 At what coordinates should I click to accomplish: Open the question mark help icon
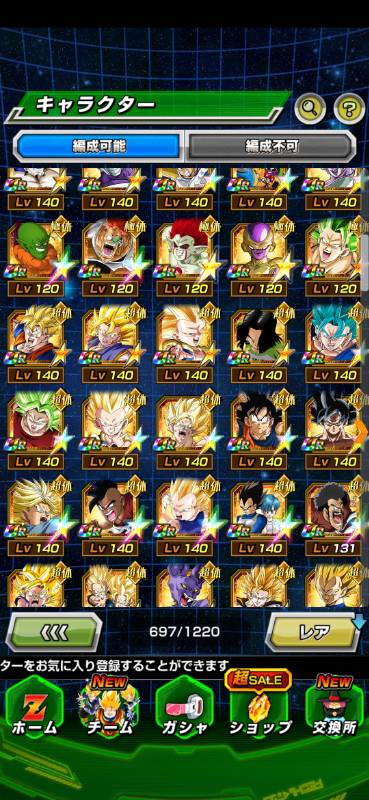click(349, 108)
